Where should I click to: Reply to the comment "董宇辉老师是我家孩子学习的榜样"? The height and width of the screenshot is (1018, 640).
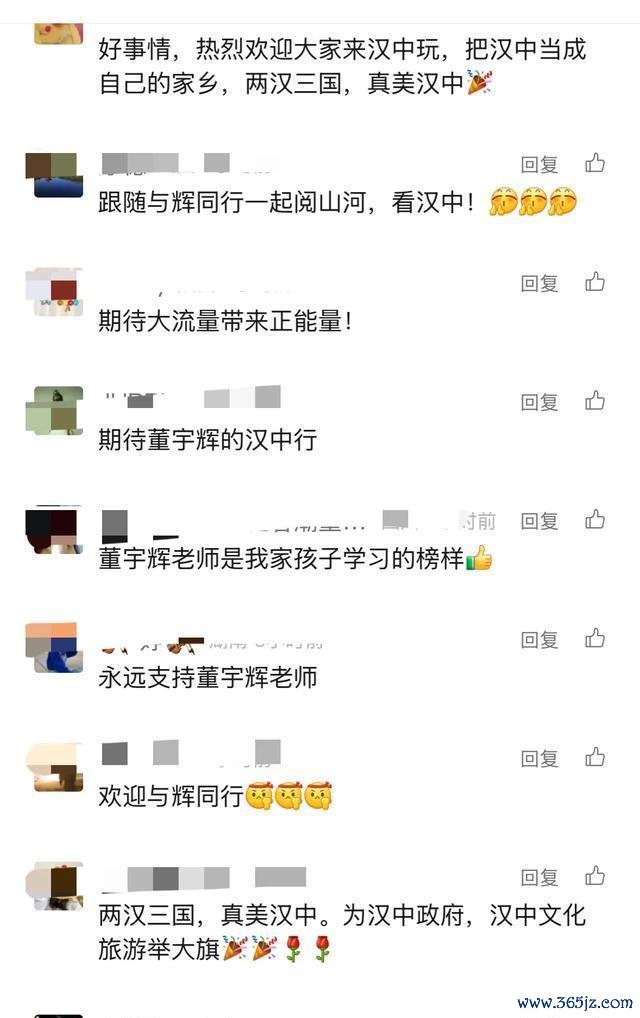click(539, 521)
